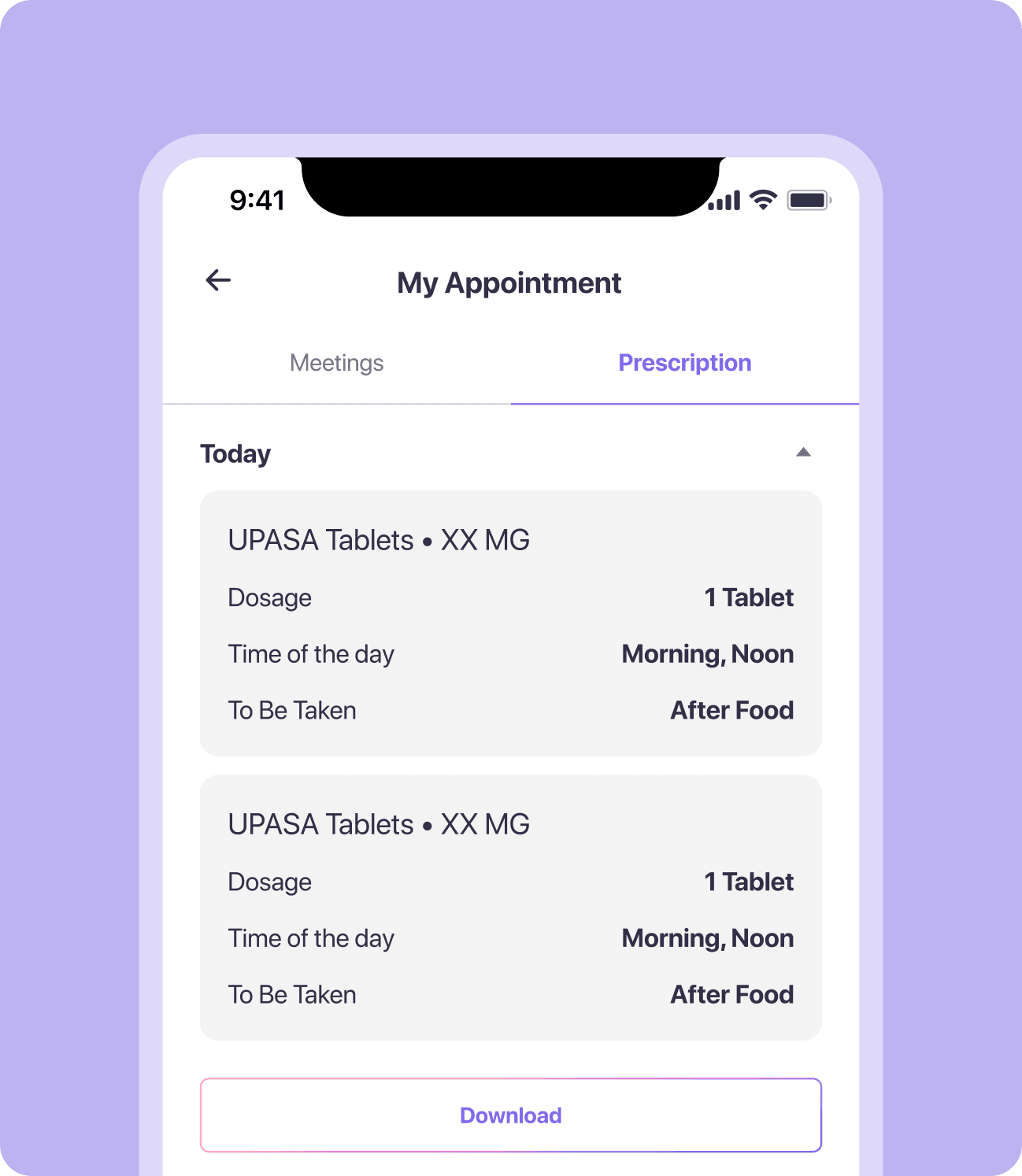Switch to the Meetings tab

pos(336,363)
